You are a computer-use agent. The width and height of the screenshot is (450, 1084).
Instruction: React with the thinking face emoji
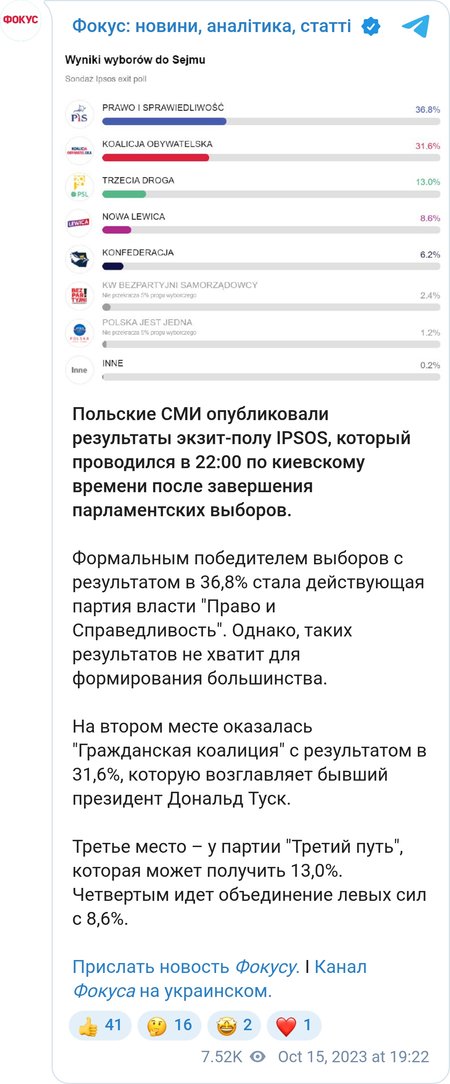[x=169, y=1025]
